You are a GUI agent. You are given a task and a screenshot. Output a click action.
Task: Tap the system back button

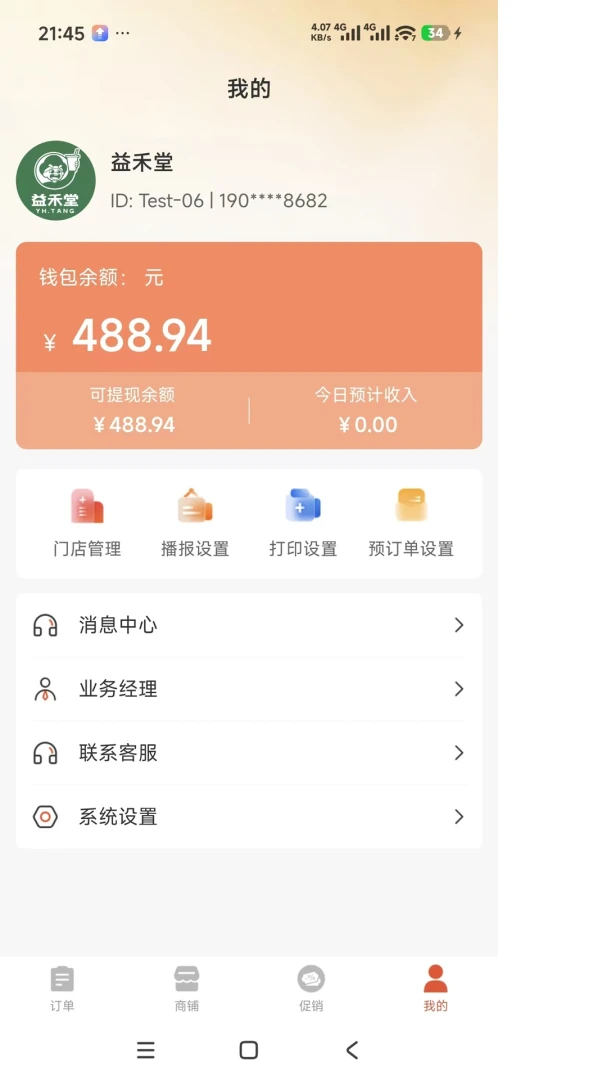(352, 1050)
